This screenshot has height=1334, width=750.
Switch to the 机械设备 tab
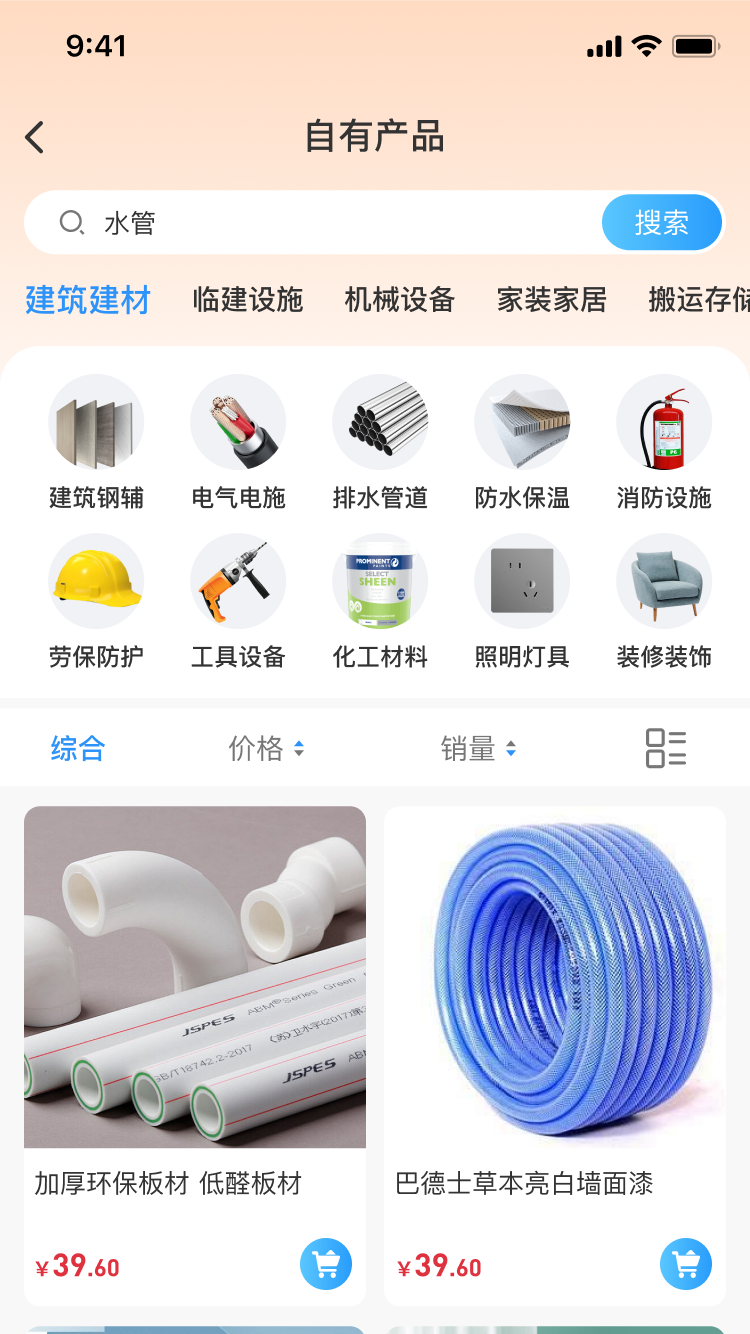[400, 299]
